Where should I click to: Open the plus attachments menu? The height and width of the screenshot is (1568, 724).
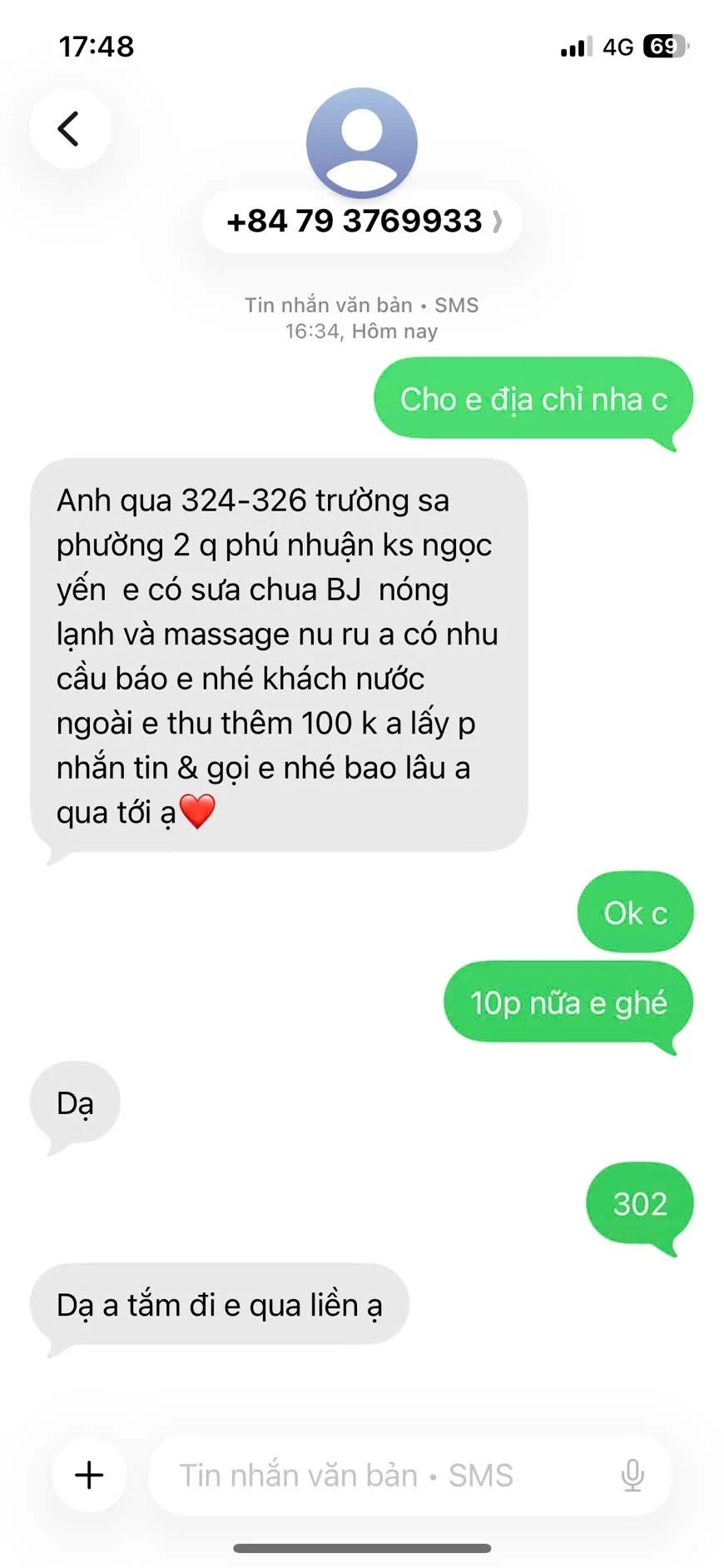89,1475
